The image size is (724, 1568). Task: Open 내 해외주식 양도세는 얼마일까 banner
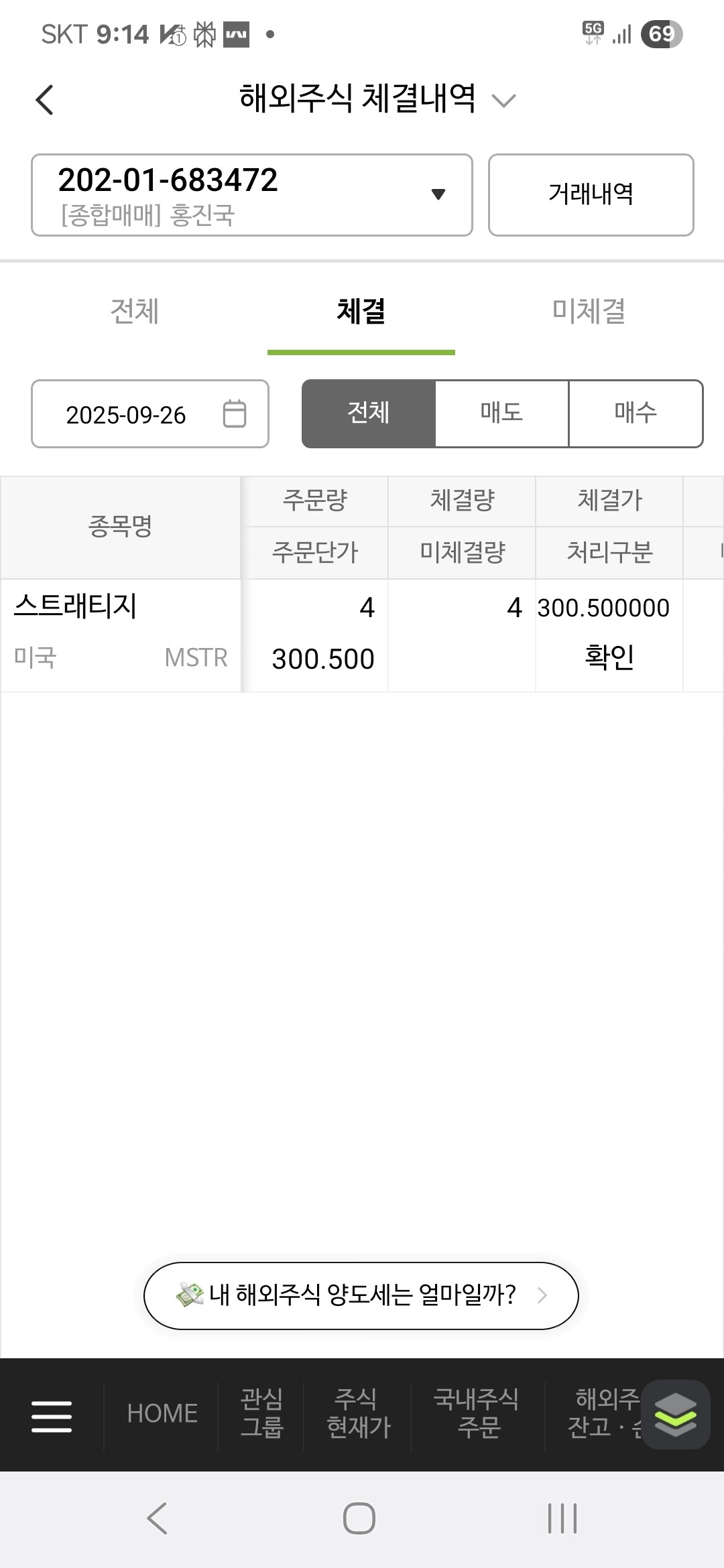click(361, 1295)
